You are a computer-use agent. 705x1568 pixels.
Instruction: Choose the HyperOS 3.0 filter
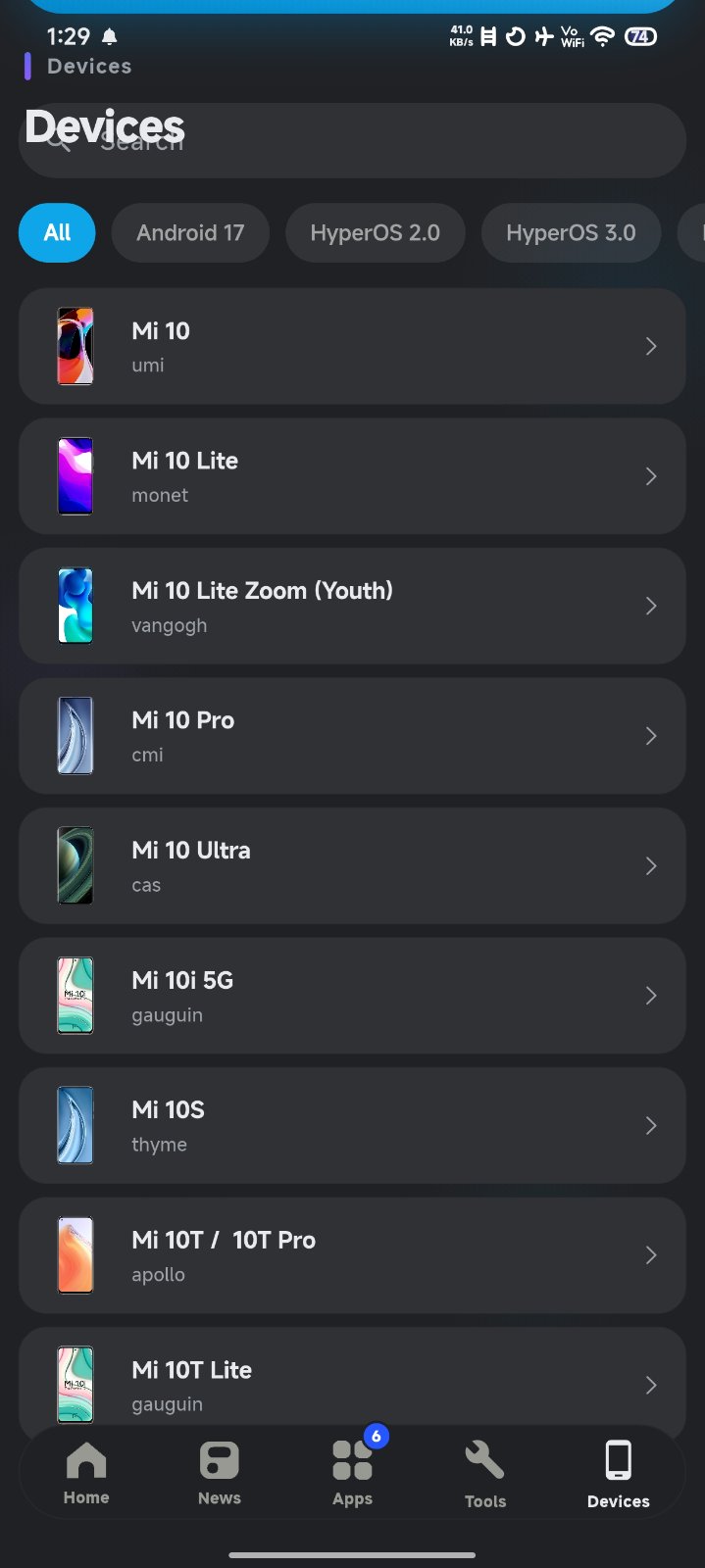(571, 233)
